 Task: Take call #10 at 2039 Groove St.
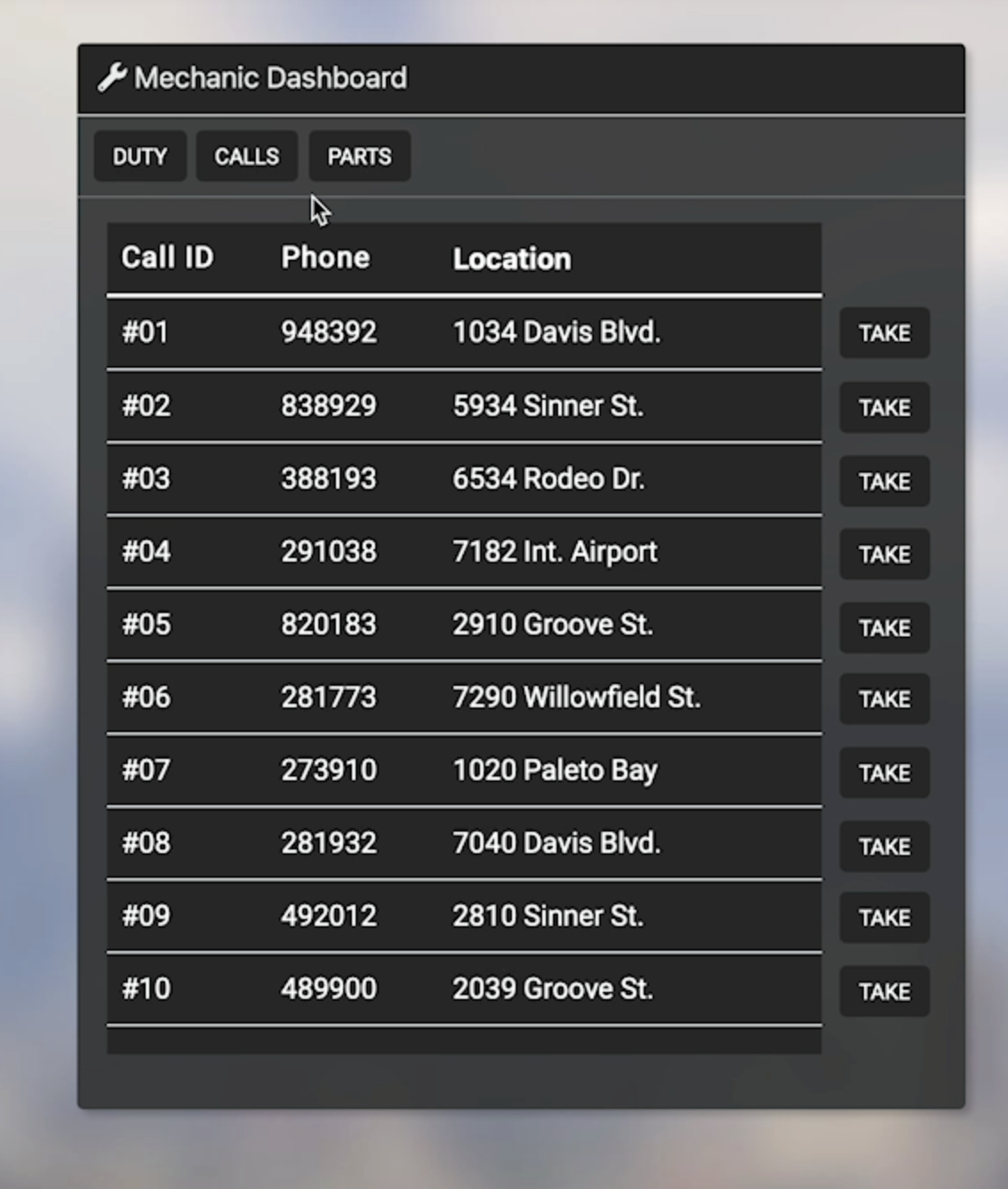click(884, 991)
